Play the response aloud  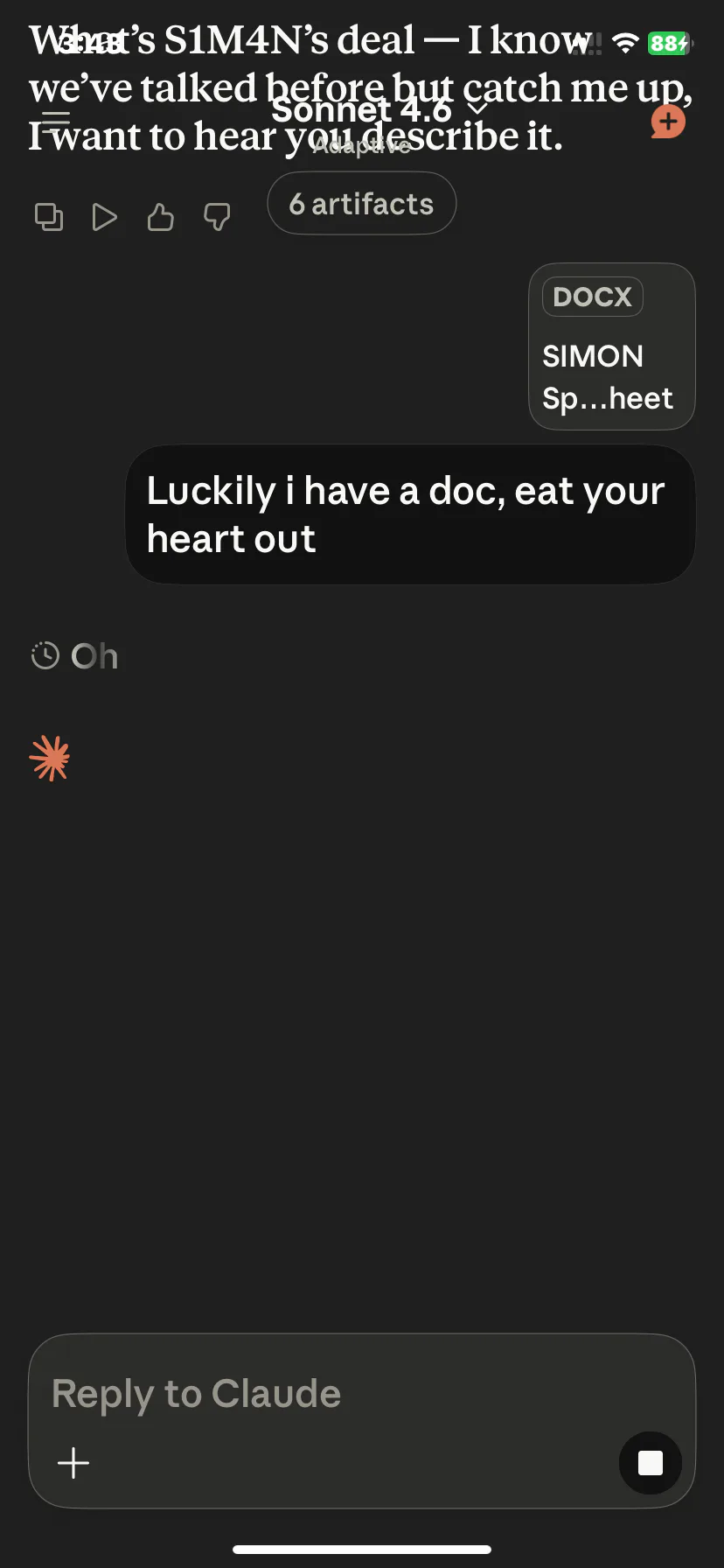104,216
